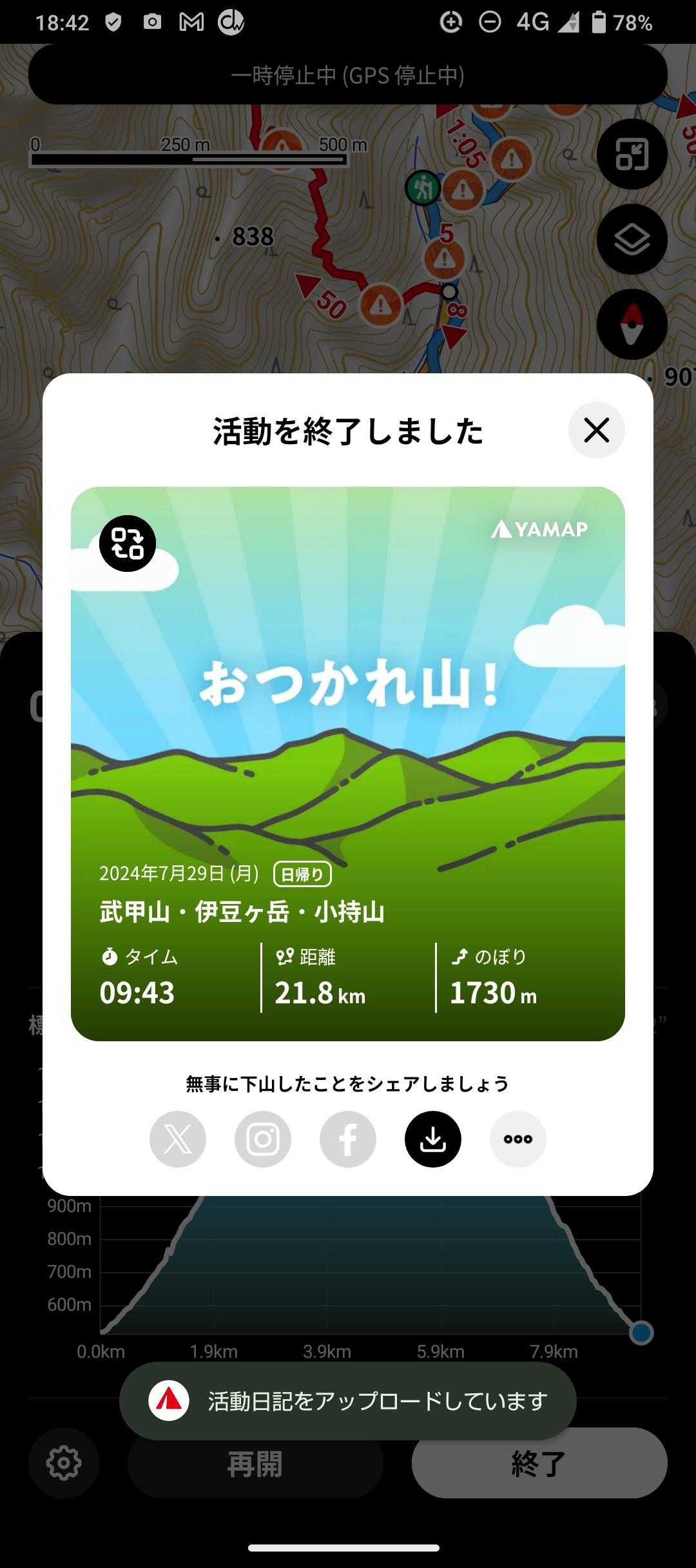Open the settings gear
Viewport: 696px width, 1568px height.
(x=64, y=1464)
